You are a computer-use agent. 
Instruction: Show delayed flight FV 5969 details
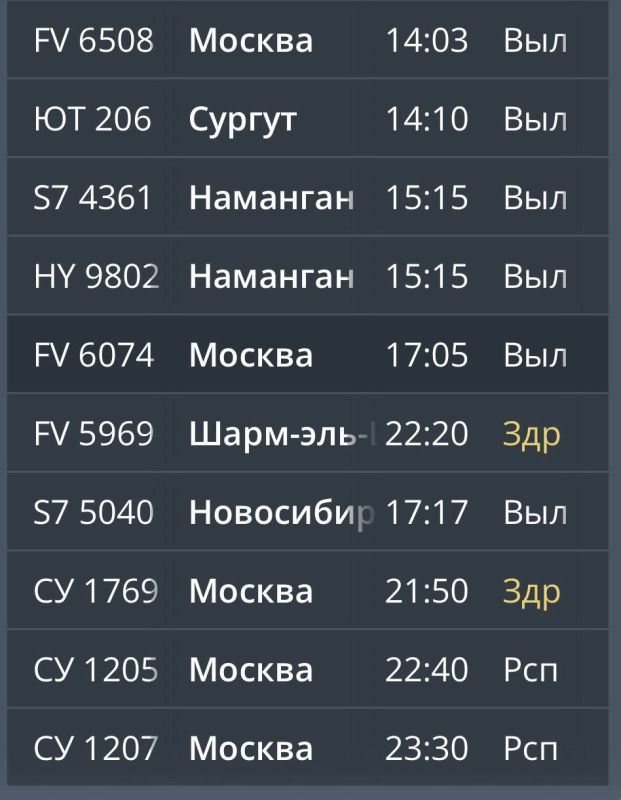pos(300,434)
